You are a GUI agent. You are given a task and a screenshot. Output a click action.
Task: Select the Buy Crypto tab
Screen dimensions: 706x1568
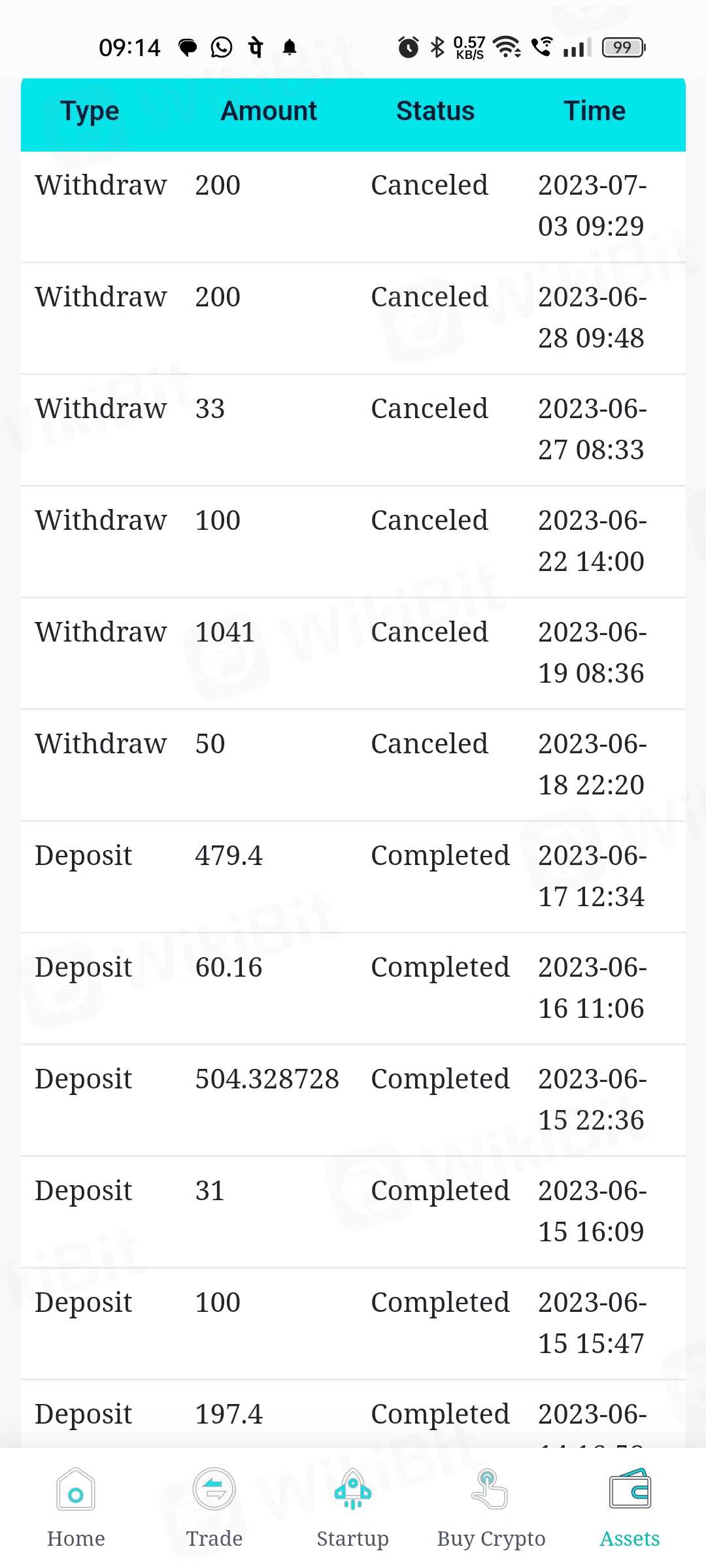[491, 1507]
